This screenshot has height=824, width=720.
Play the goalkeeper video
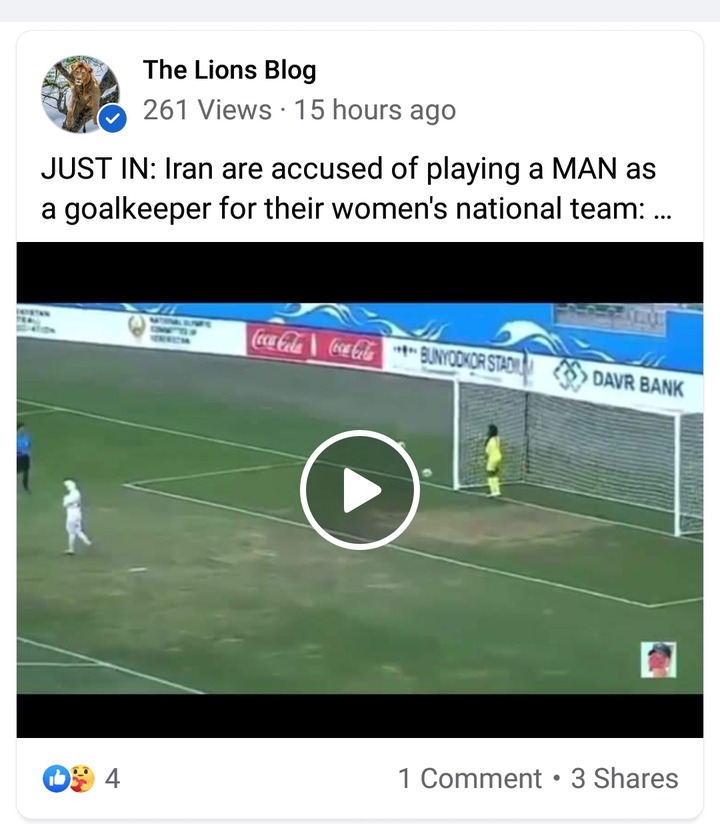[x=360, y=490]
